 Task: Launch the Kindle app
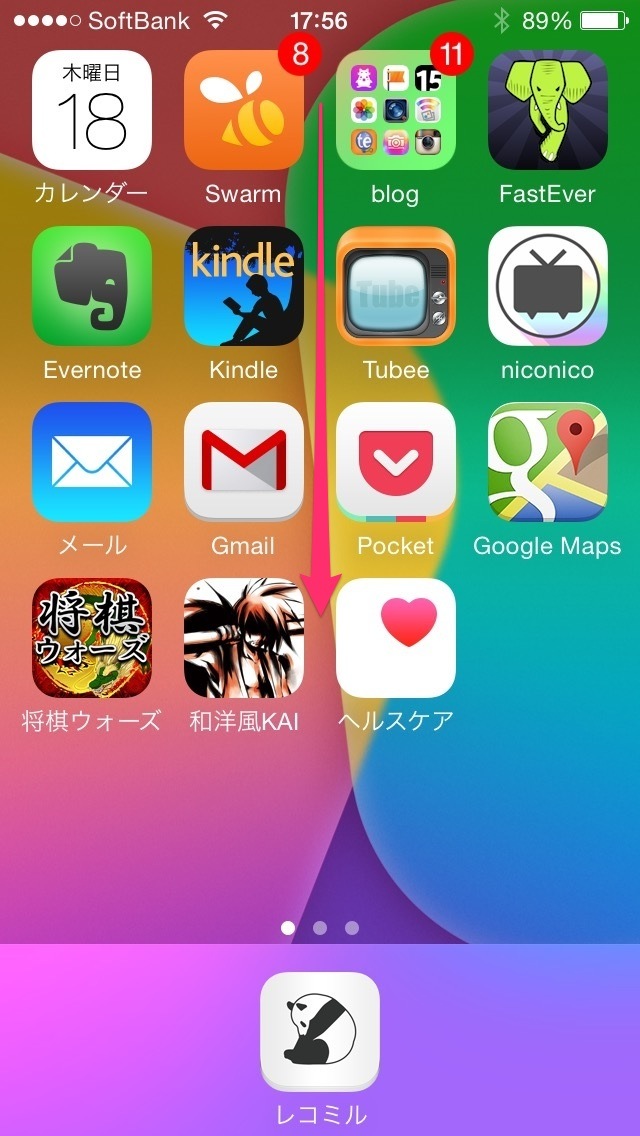coord(244,286)
